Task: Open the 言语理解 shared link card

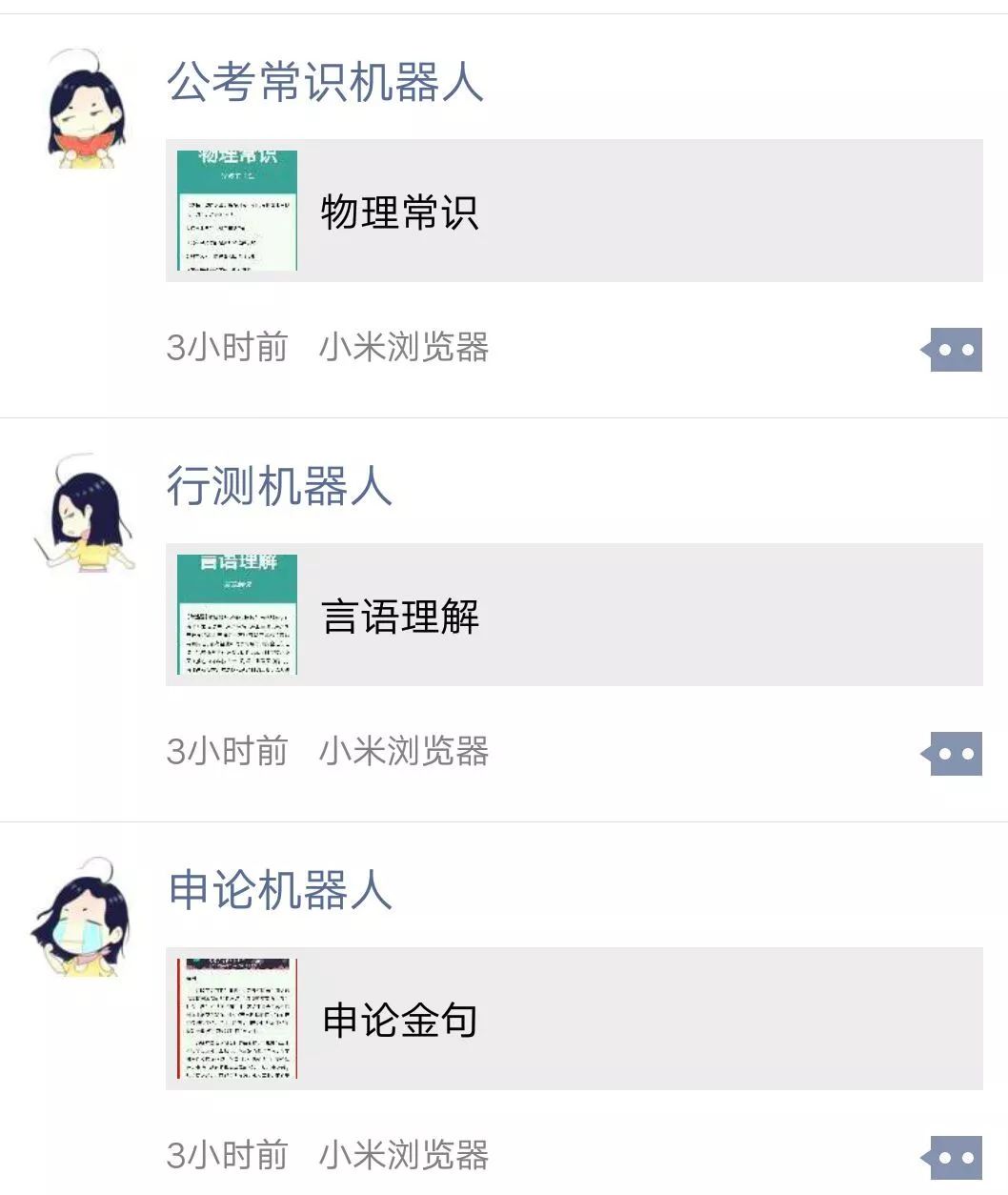Action: (574, 615)
